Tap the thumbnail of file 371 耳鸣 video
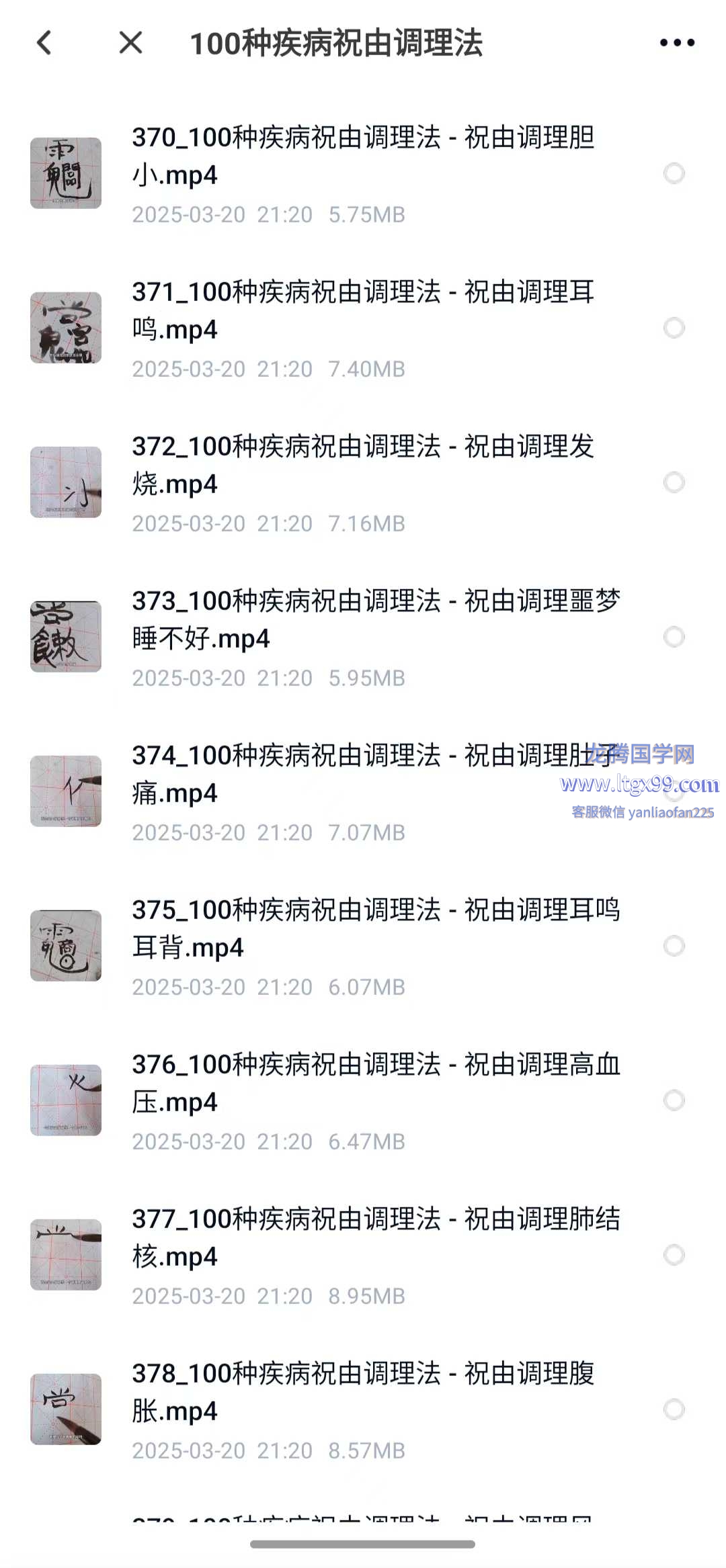Image resolution: width=726 pixels, height=1568 pixels. tap(66, 328)
